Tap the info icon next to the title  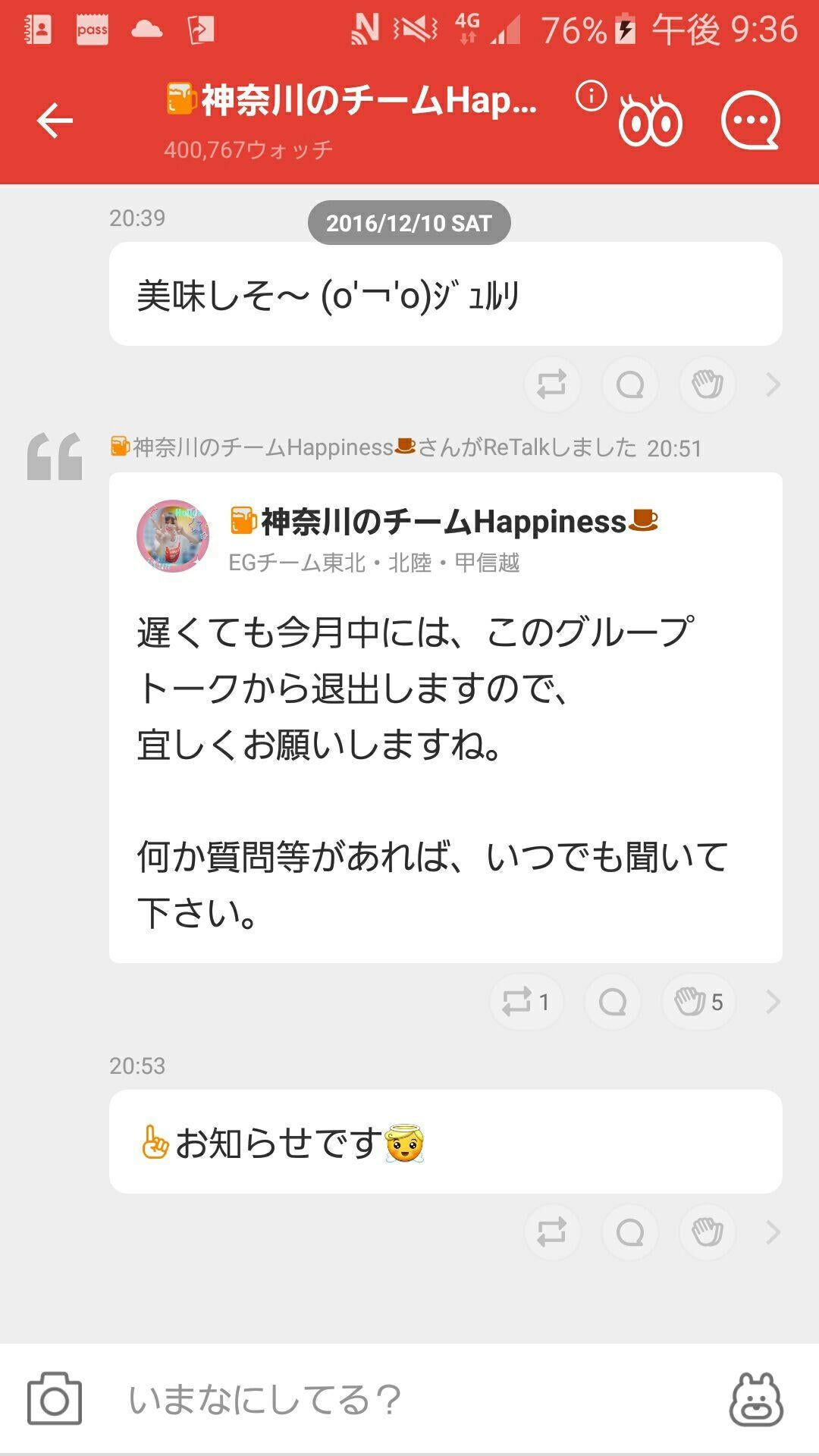coord(590,95)
